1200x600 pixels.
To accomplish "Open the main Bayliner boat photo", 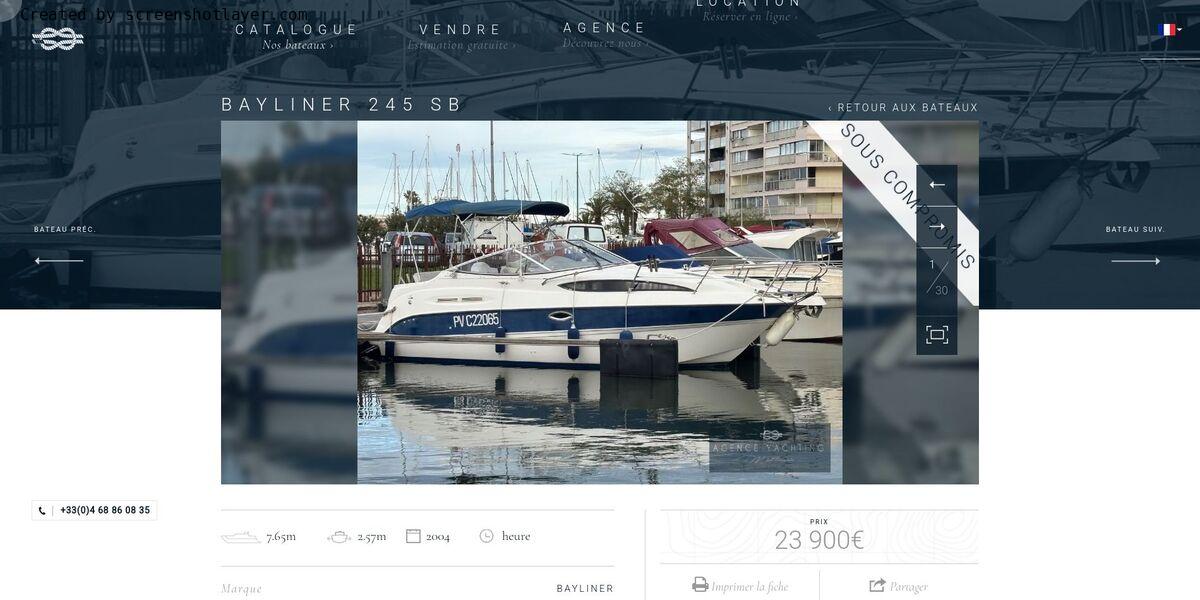I will (599, 302).
